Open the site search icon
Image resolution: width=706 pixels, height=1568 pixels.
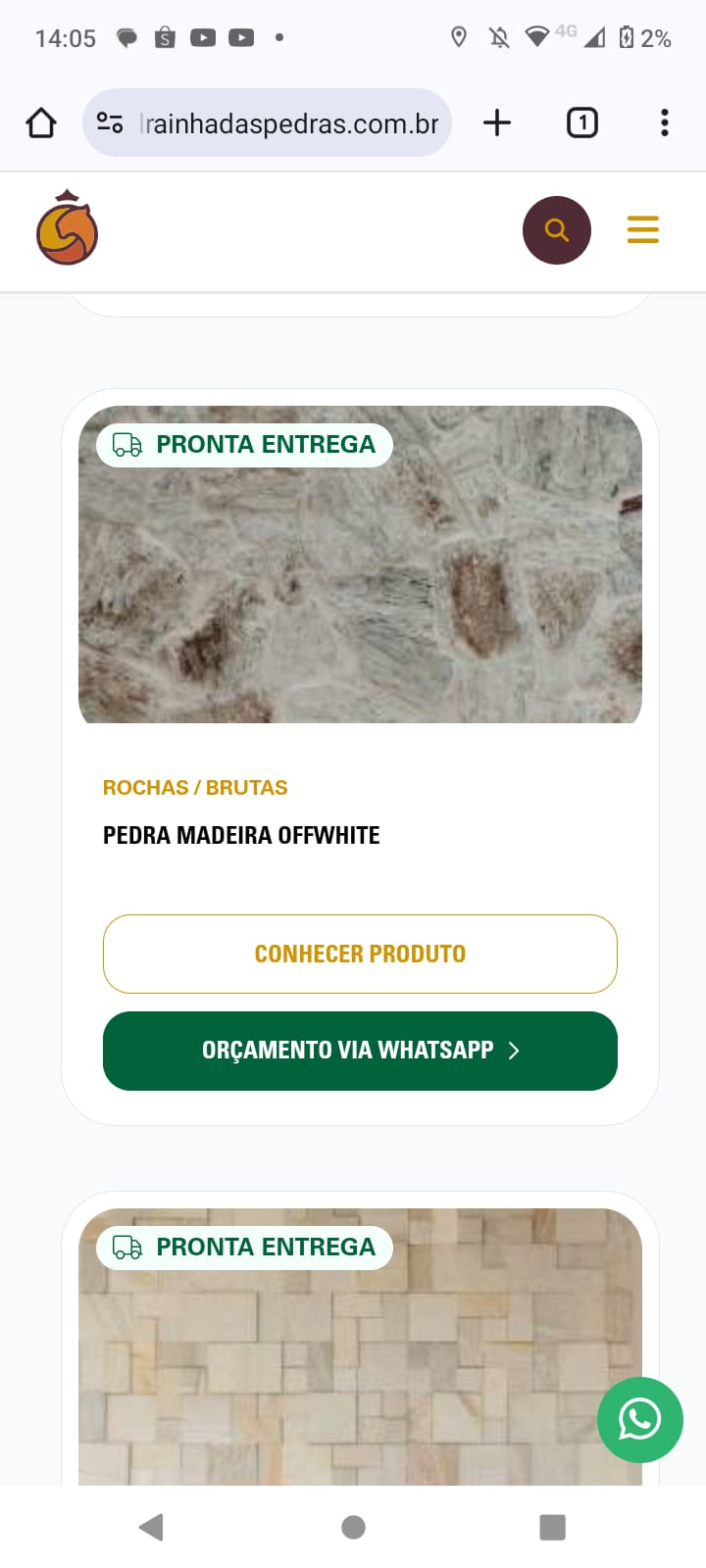(x=557, y=229)
